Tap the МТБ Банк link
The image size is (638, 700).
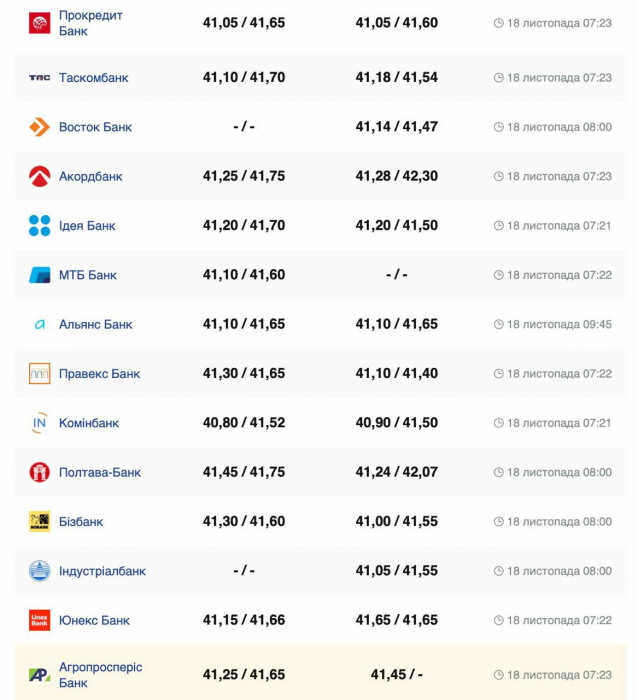[x=87, y=275]
